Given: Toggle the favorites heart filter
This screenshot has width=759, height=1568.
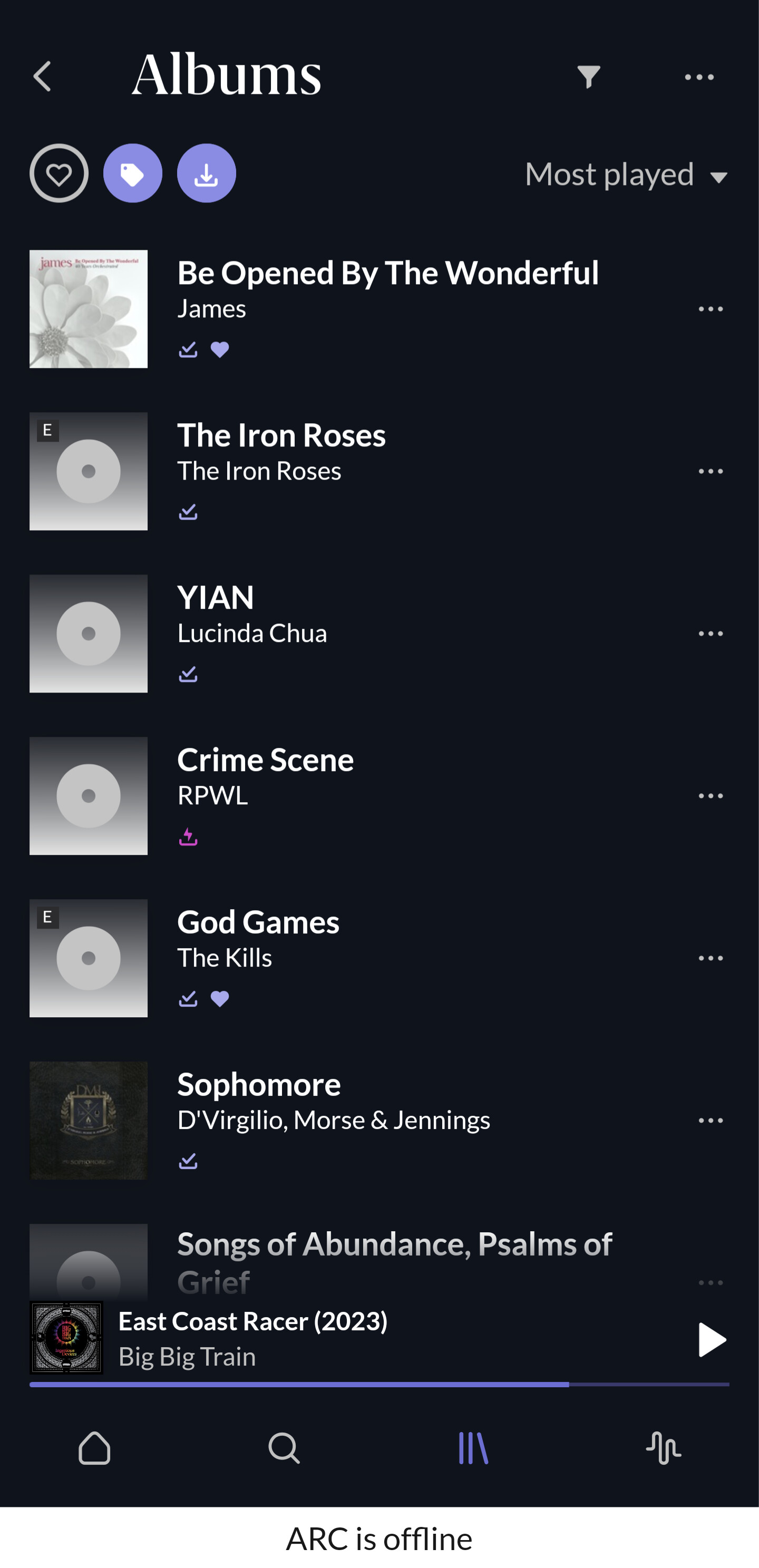Looking at the screenshot, I should tap(59, 173).
